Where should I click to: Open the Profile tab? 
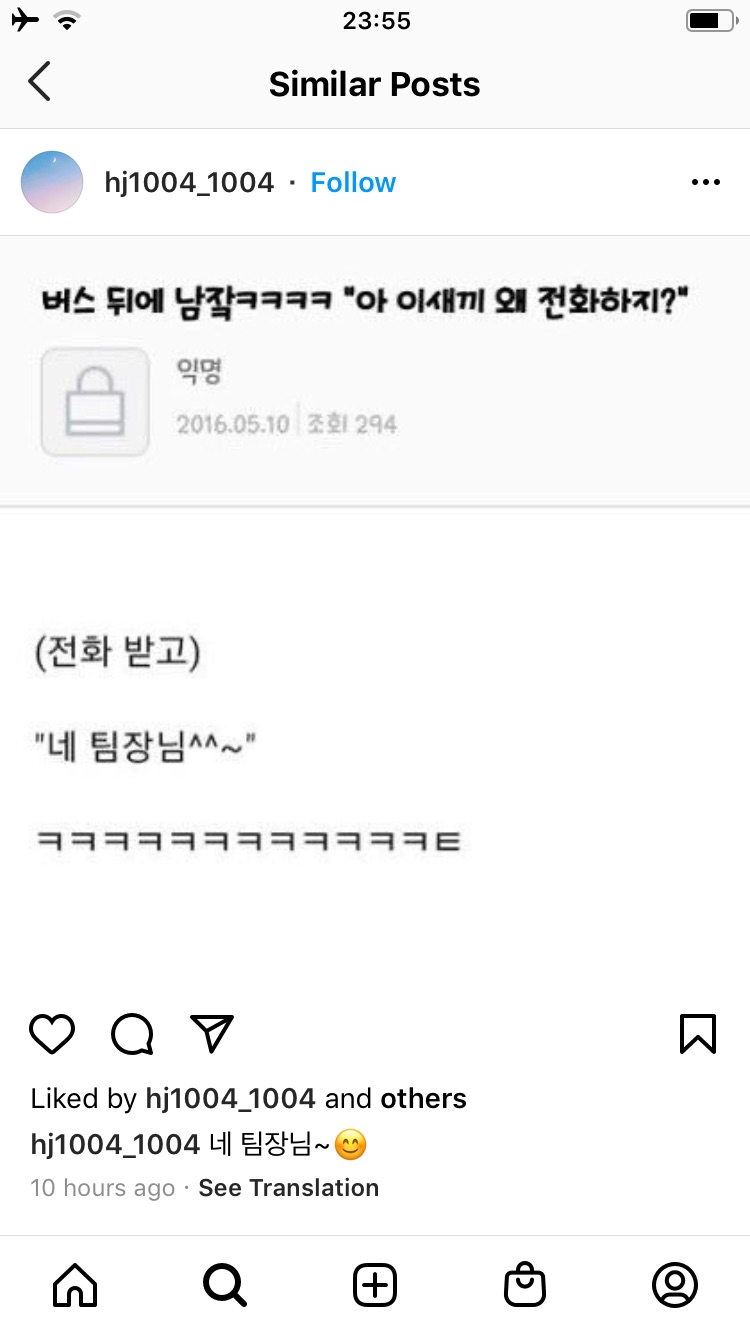click(675, 1285)
